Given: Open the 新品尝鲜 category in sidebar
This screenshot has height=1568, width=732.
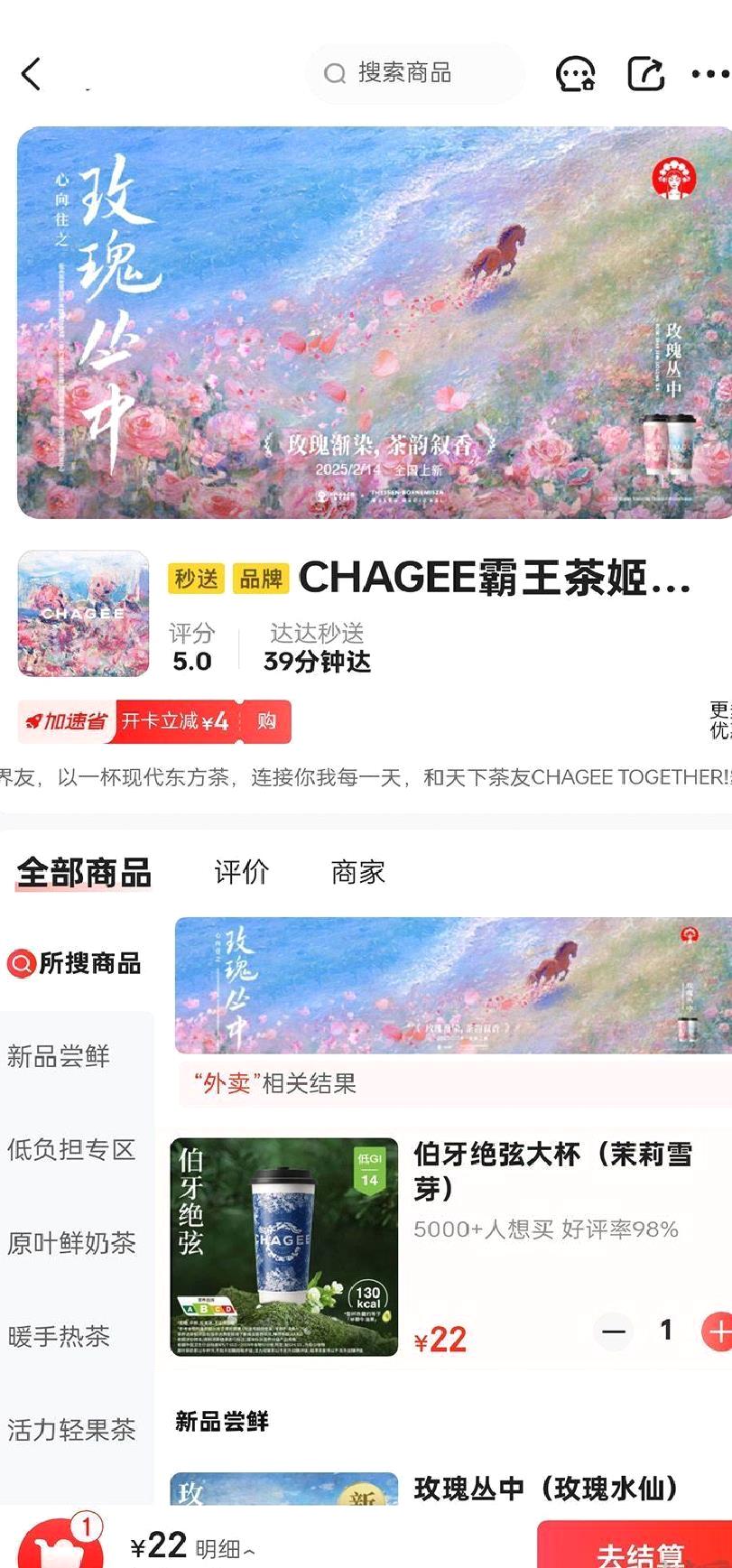Looking at the screenshot, I should pos(59,1056).
